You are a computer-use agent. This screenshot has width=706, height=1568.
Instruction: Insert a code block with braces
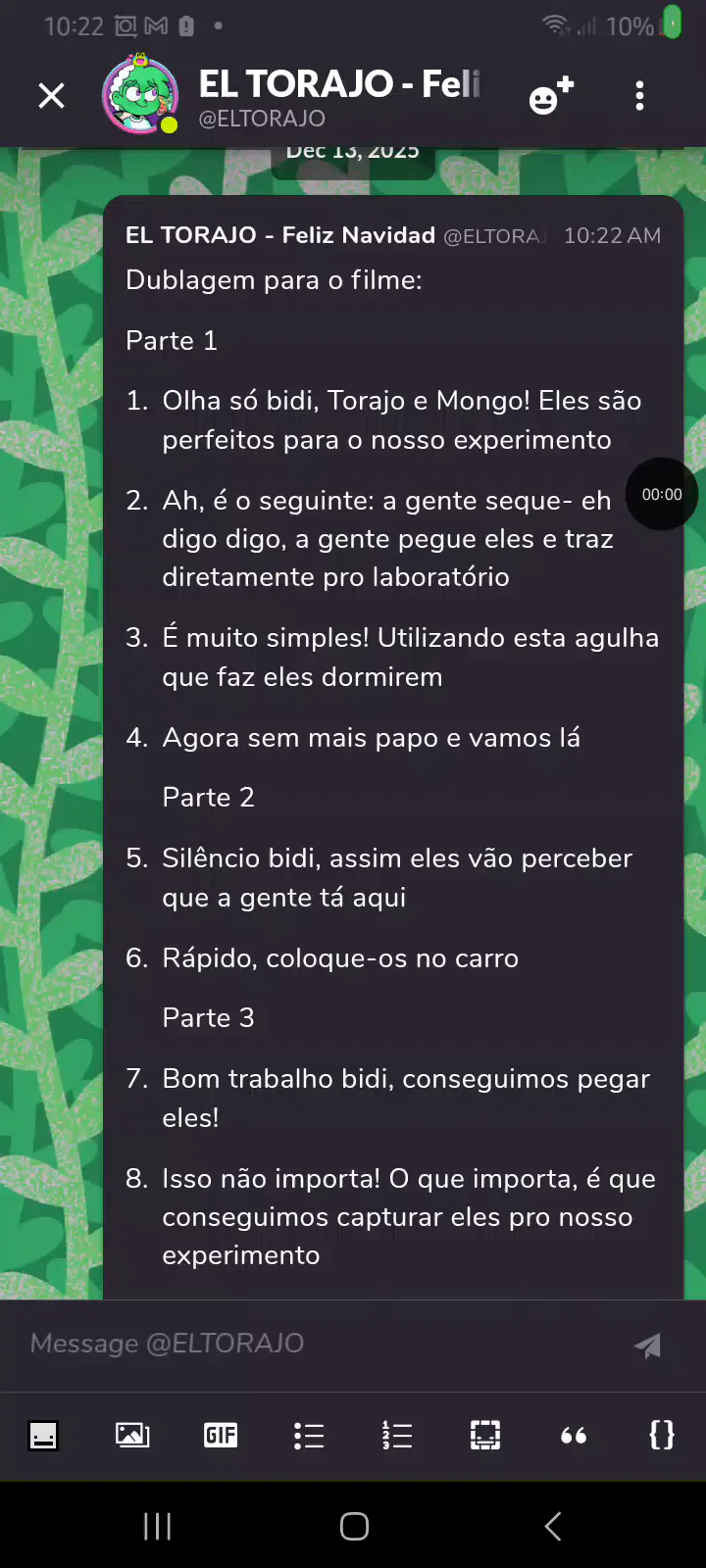coord(662,1436)
